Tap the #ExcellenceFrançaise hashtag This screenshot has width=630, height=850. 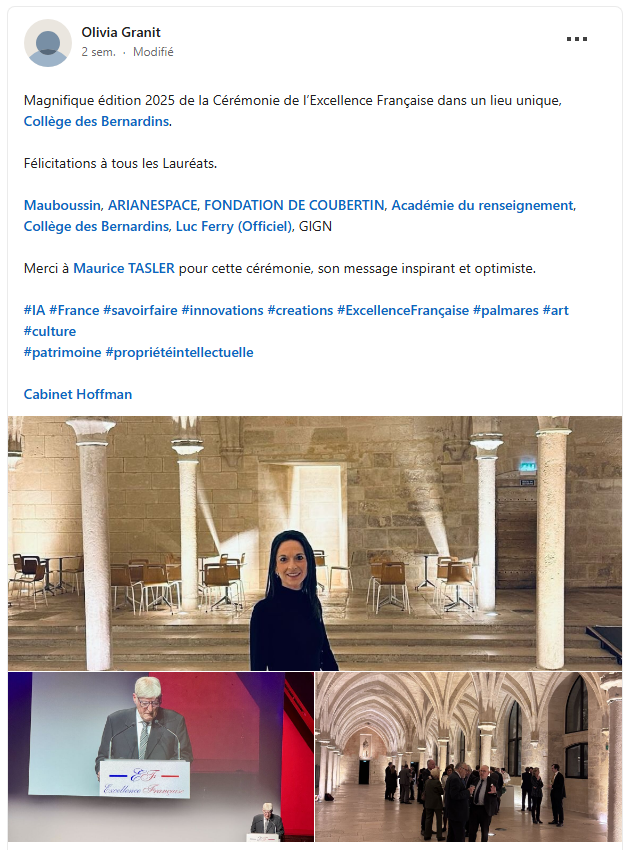[x=403, y=310]
